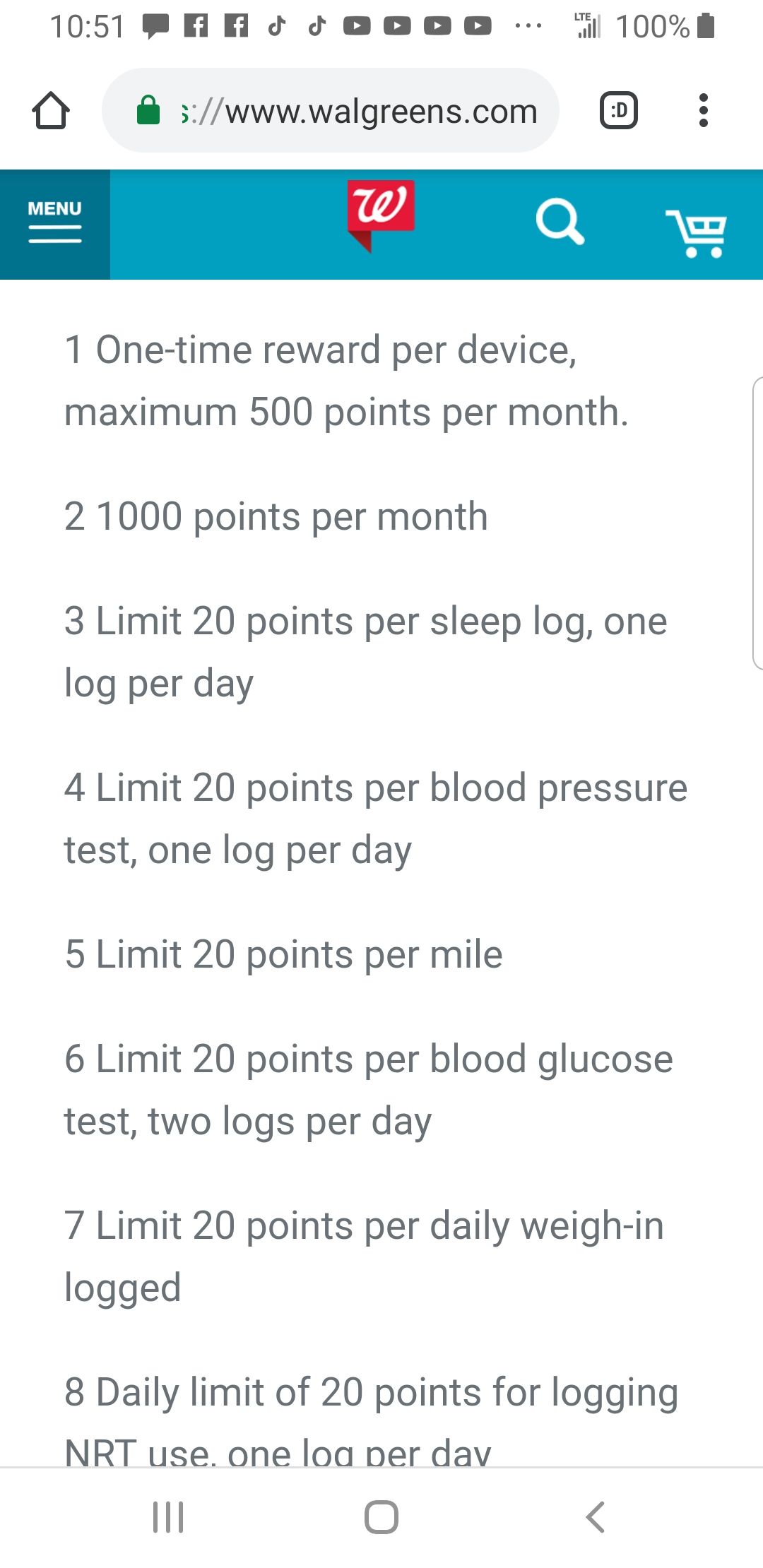Open recent apps from navigation bar
Viewport: 763px width, 1568px height.
click(x=168, y=1516)
